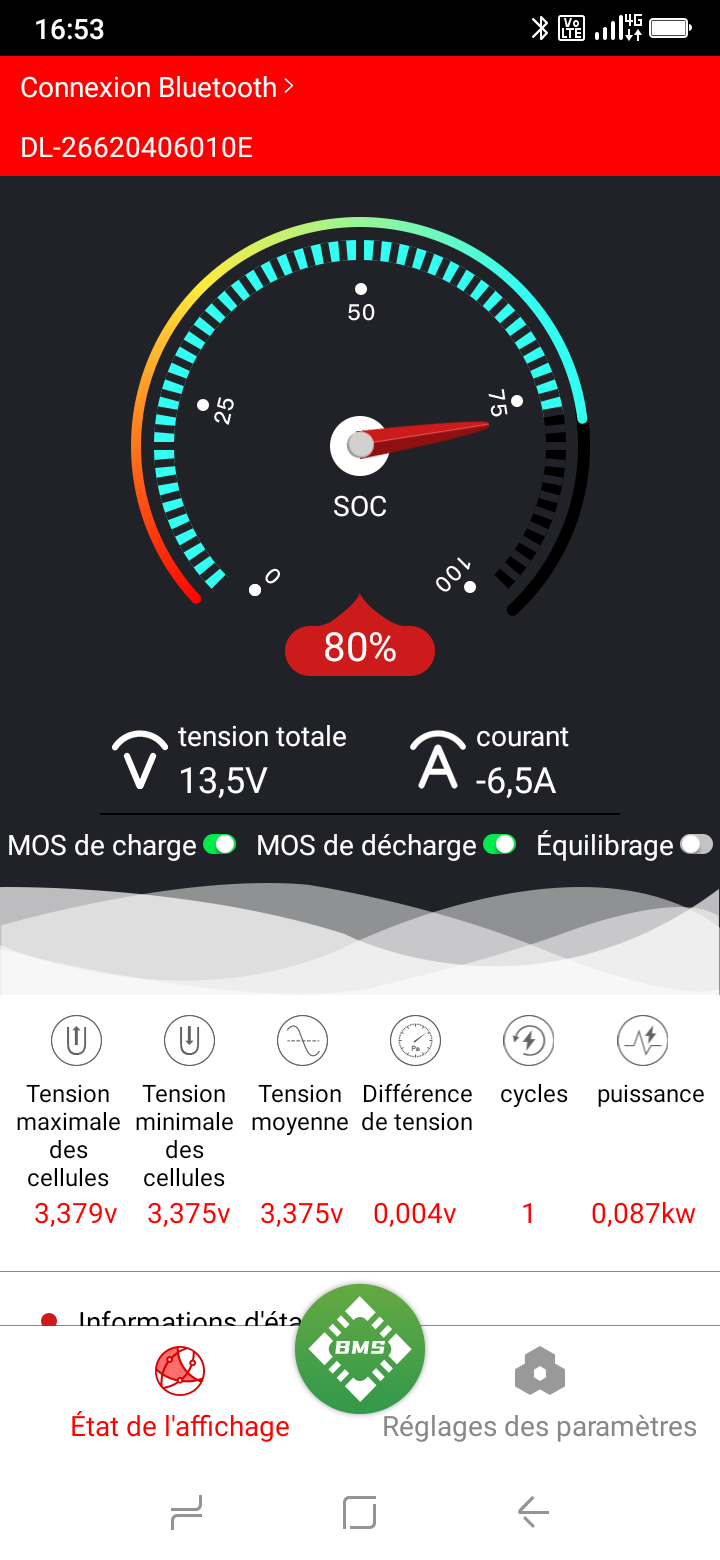The image size is (720, 1560).
Task: Toggle the MOS de charge switch
Action: point(219,845)
